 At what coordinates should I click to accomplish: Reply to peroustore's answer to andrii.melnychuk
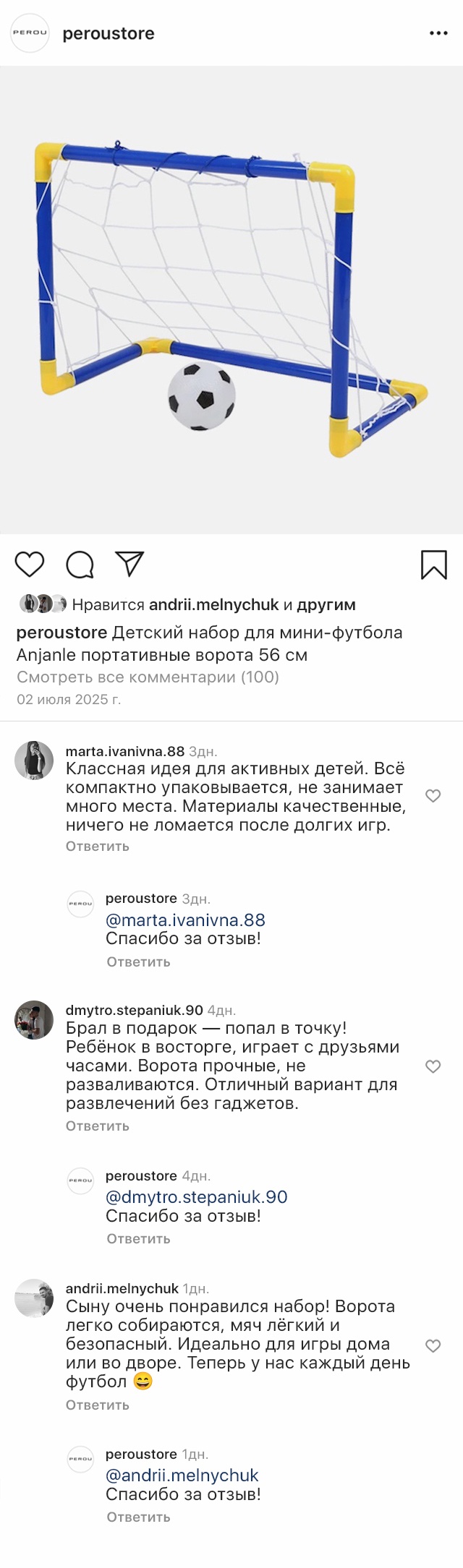(x=138, y=1517)
